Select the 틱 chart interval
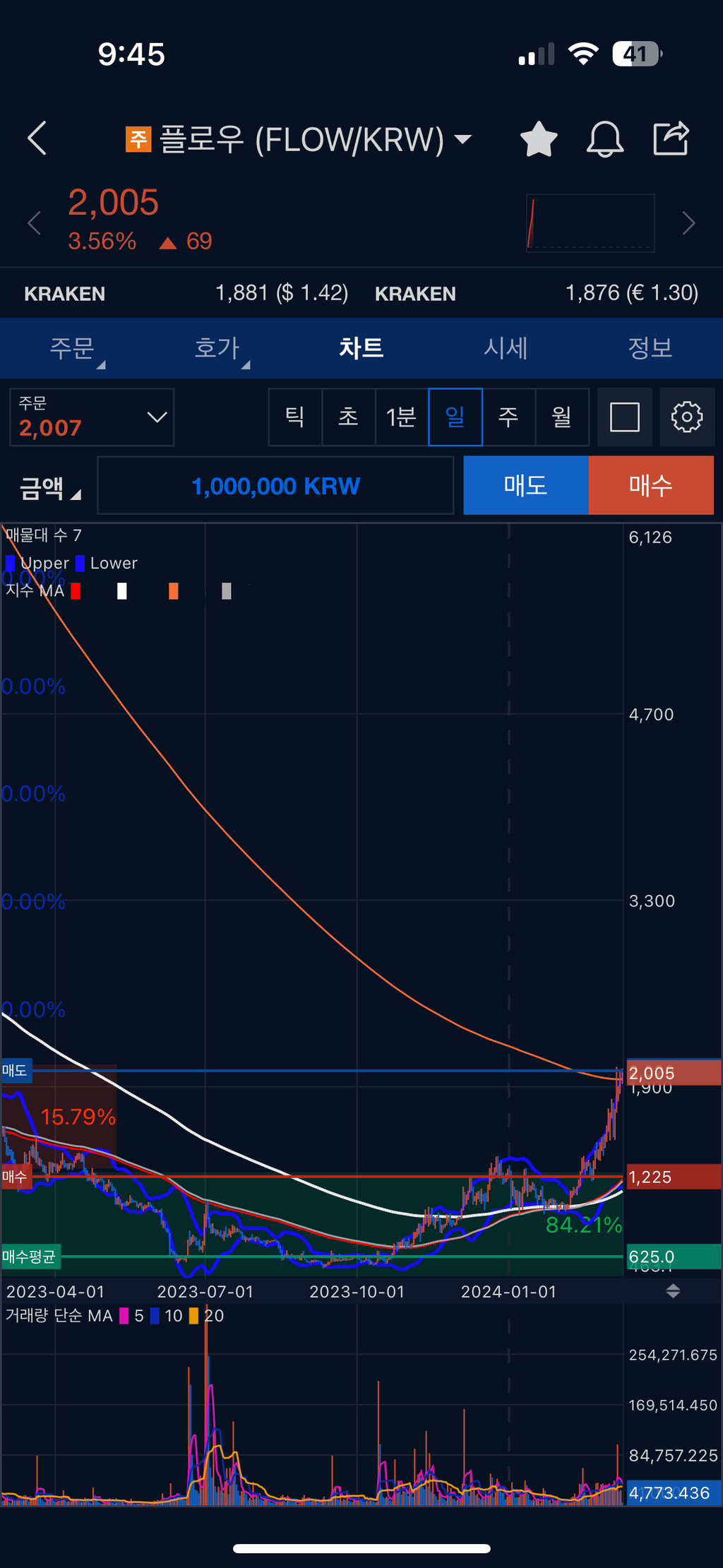Image resolution: width=723 pixels, height=1568 pixels. click(x=295, y=417)
